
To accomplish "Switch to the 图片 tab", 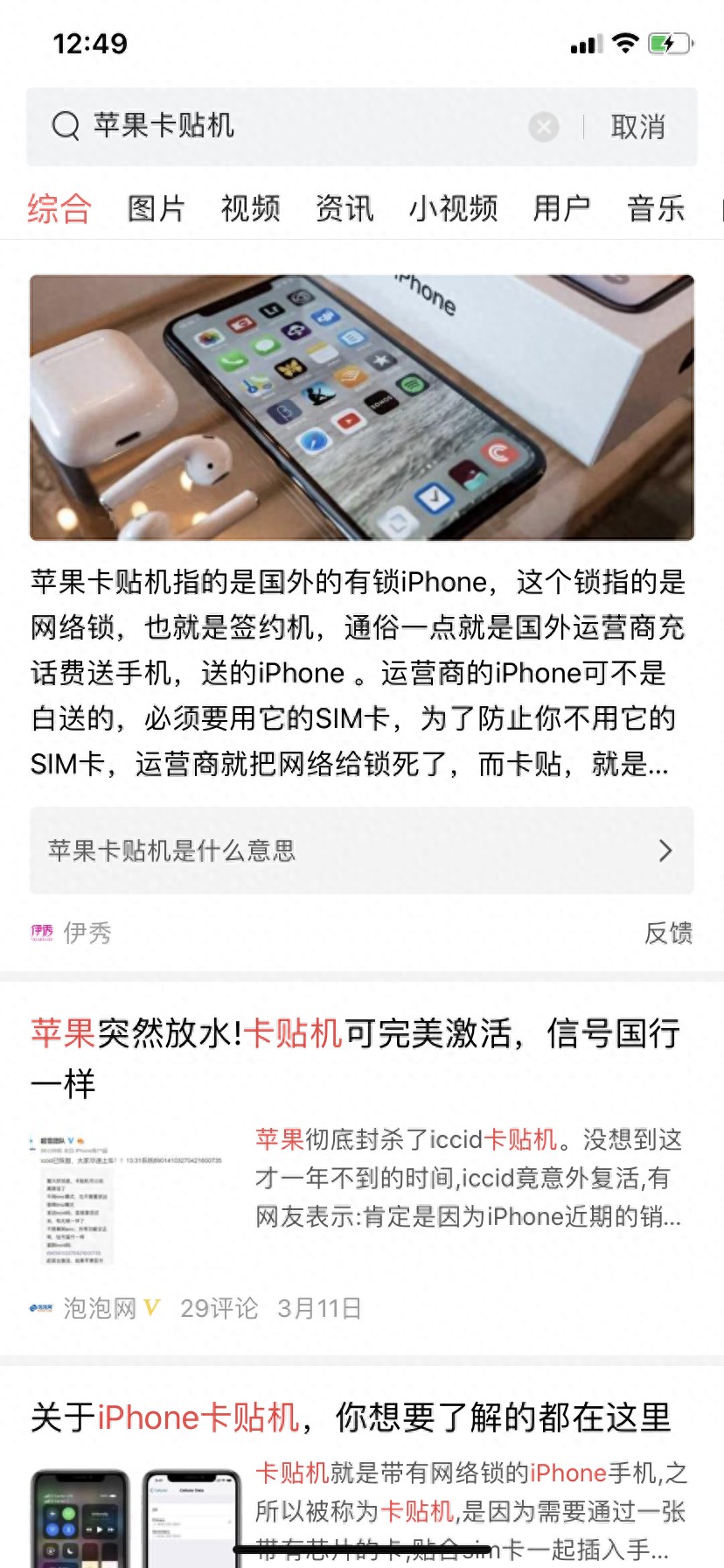I will point(157,209).
